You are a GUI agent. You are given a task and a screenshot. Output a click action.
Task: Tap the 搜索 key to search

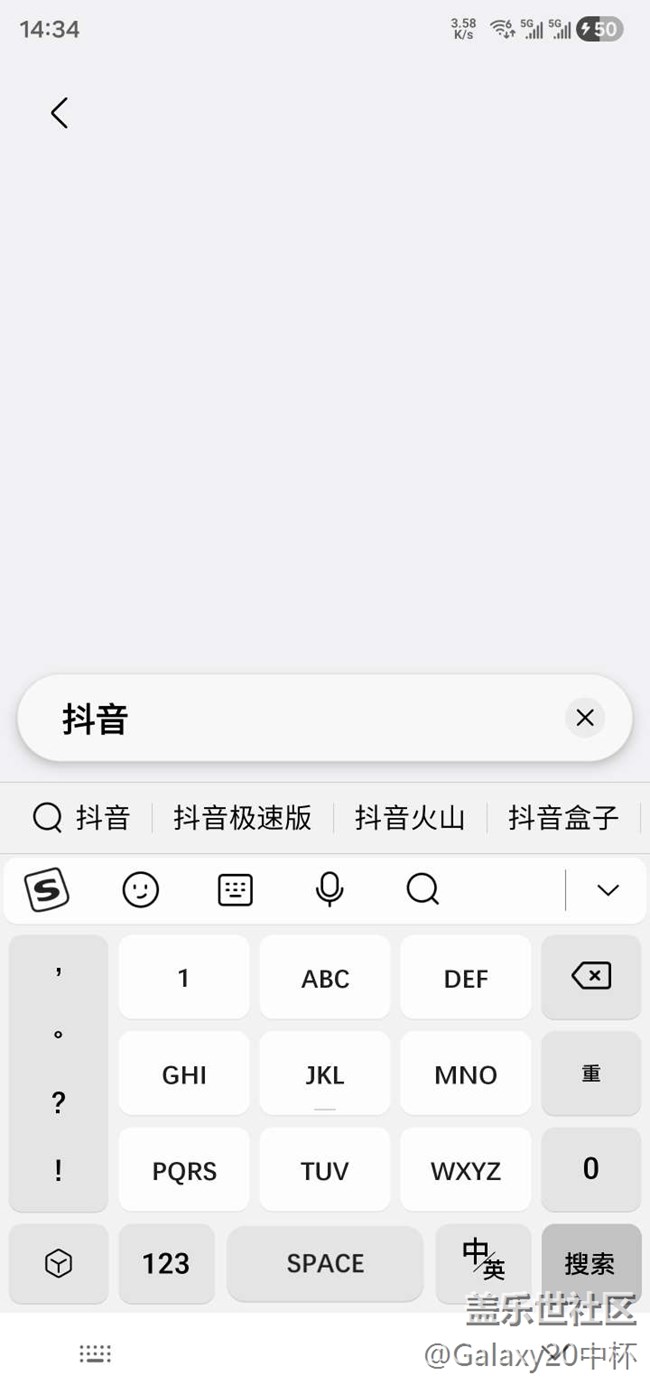pyautogui.click(x=590, y=1263)
